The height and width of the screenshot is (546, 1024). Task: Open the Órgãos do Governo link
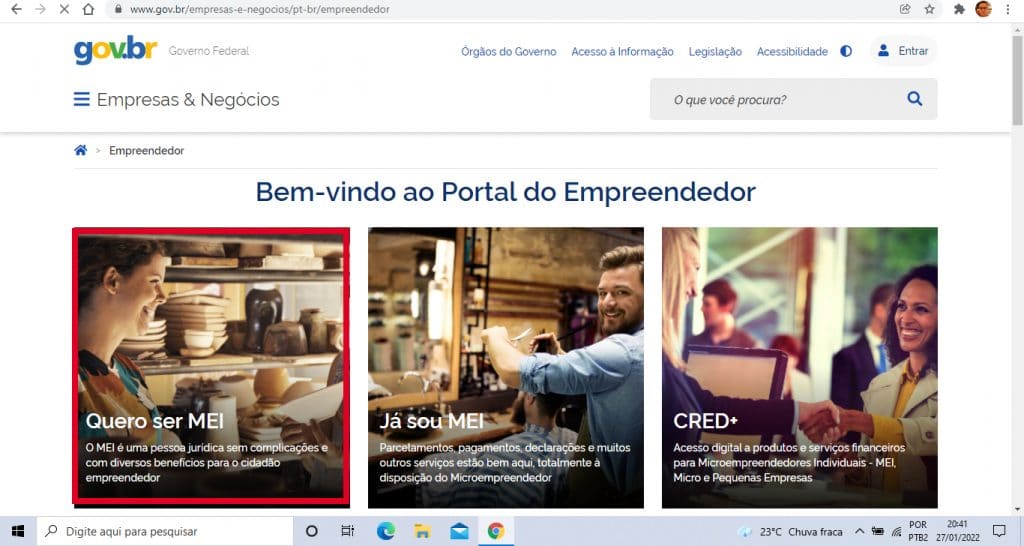tap(508, 52)
